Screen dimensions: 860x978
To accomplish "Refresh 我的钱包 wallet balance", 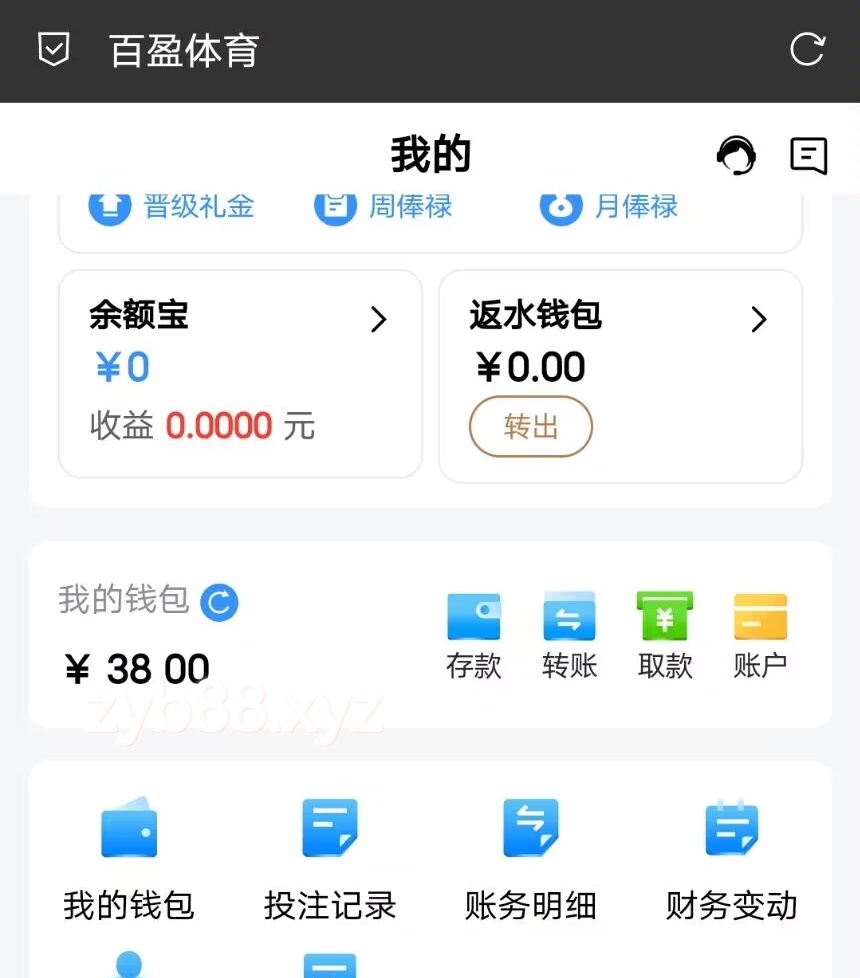I will [219, 603].
